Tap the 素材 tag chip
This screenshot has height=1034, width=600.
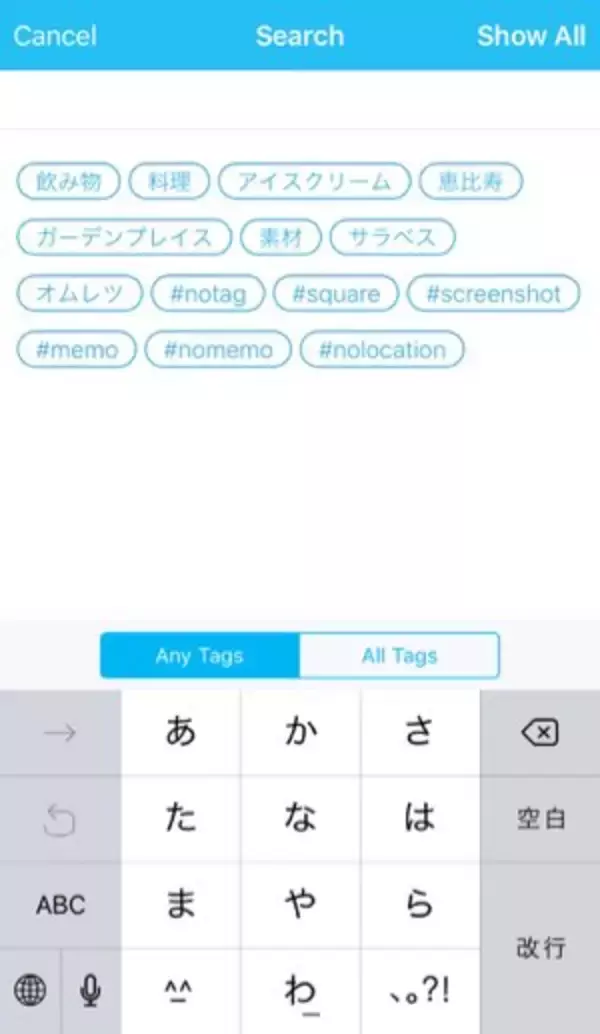(x=280, y=238)
